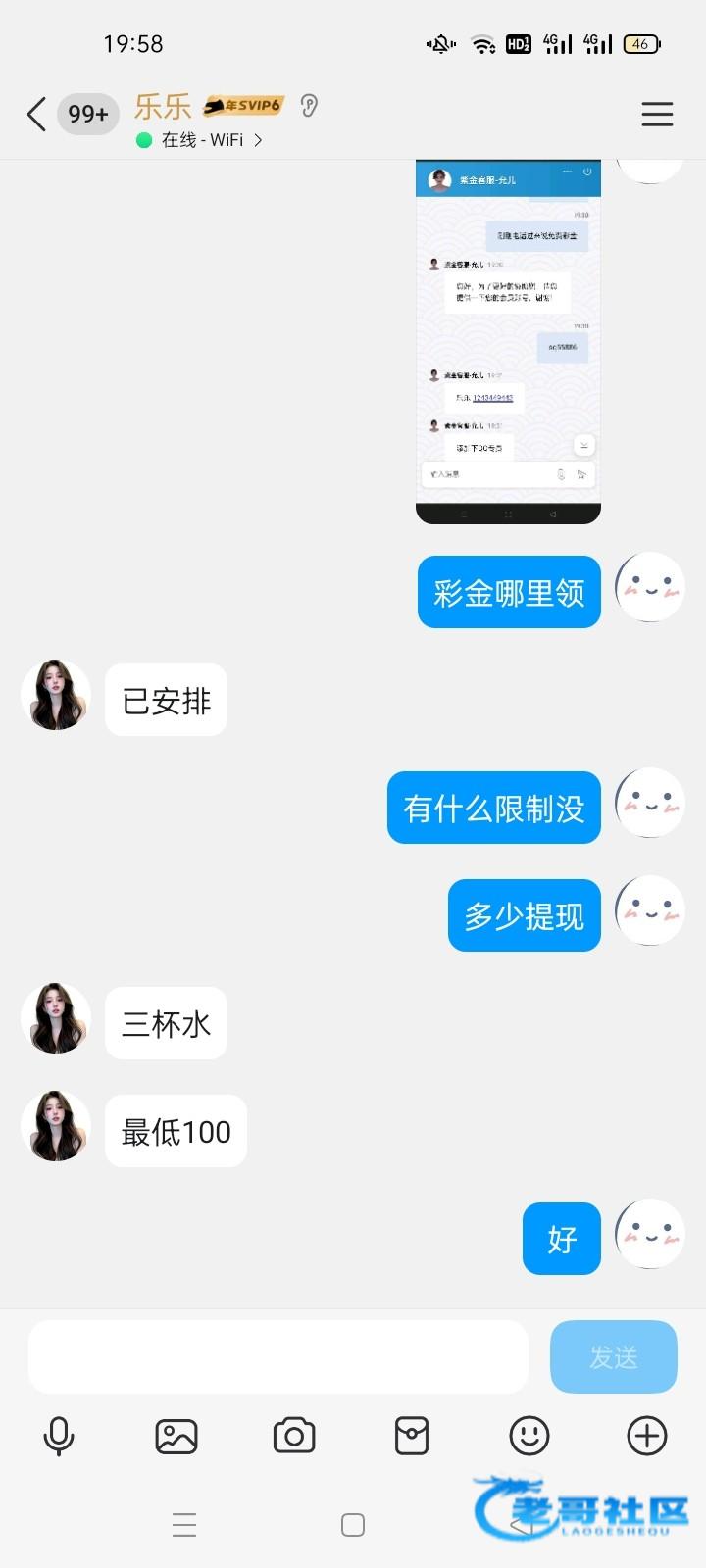Viewport: 706px width, 1568px height.
Task: Record a voice message with microphone
Action: point(59,1437)
